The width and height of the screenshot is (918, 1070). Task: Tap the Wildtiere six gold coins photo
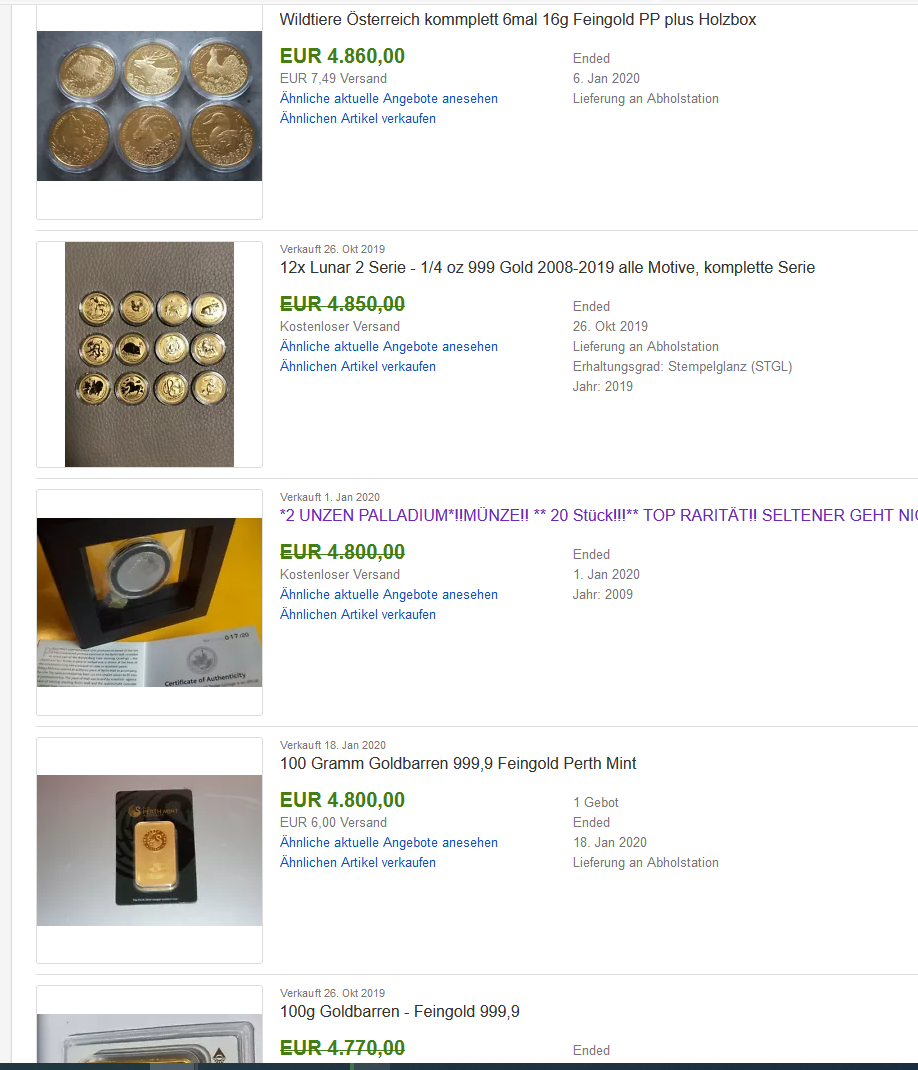149,106
